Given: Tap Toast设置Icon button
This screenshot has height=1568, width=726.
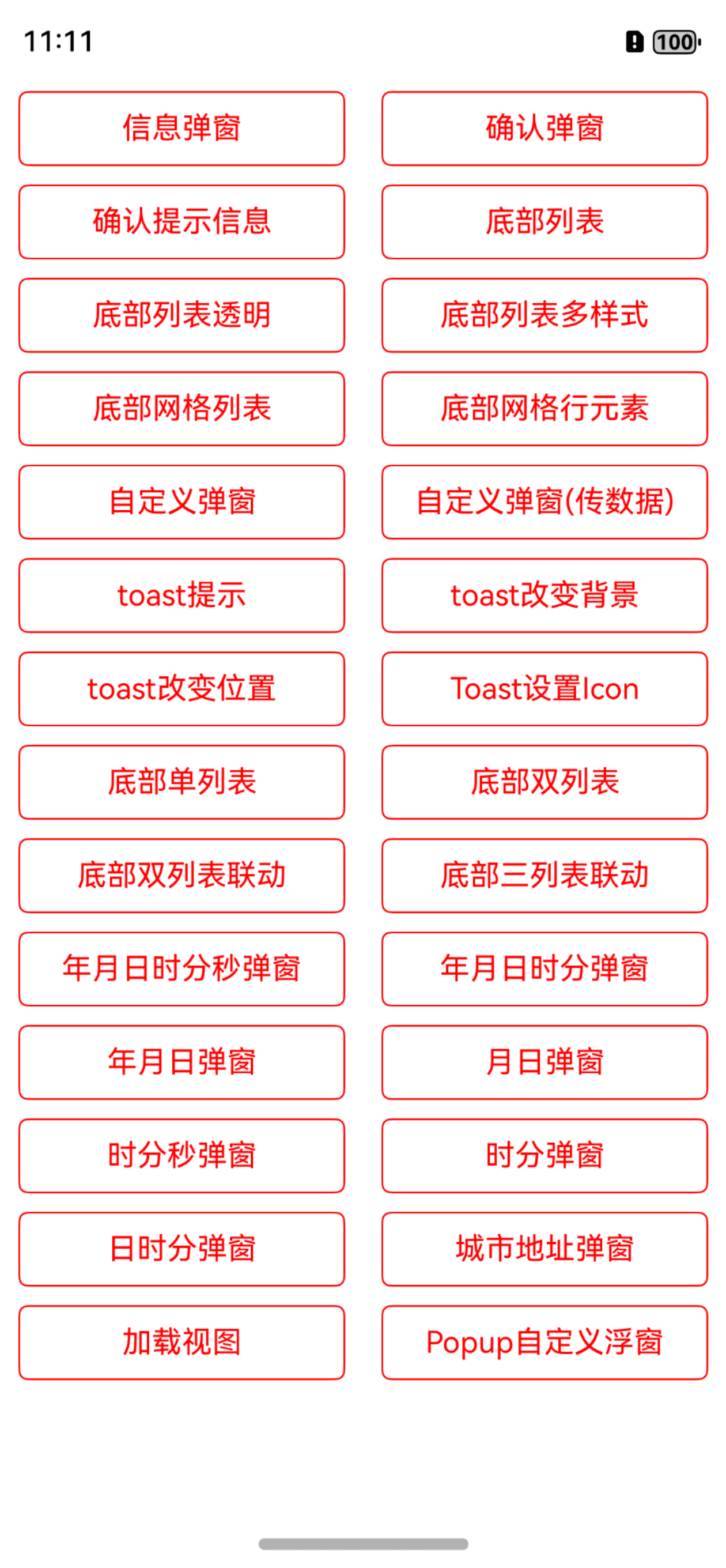Looking at the screenshot, I should tap(544, 689).
